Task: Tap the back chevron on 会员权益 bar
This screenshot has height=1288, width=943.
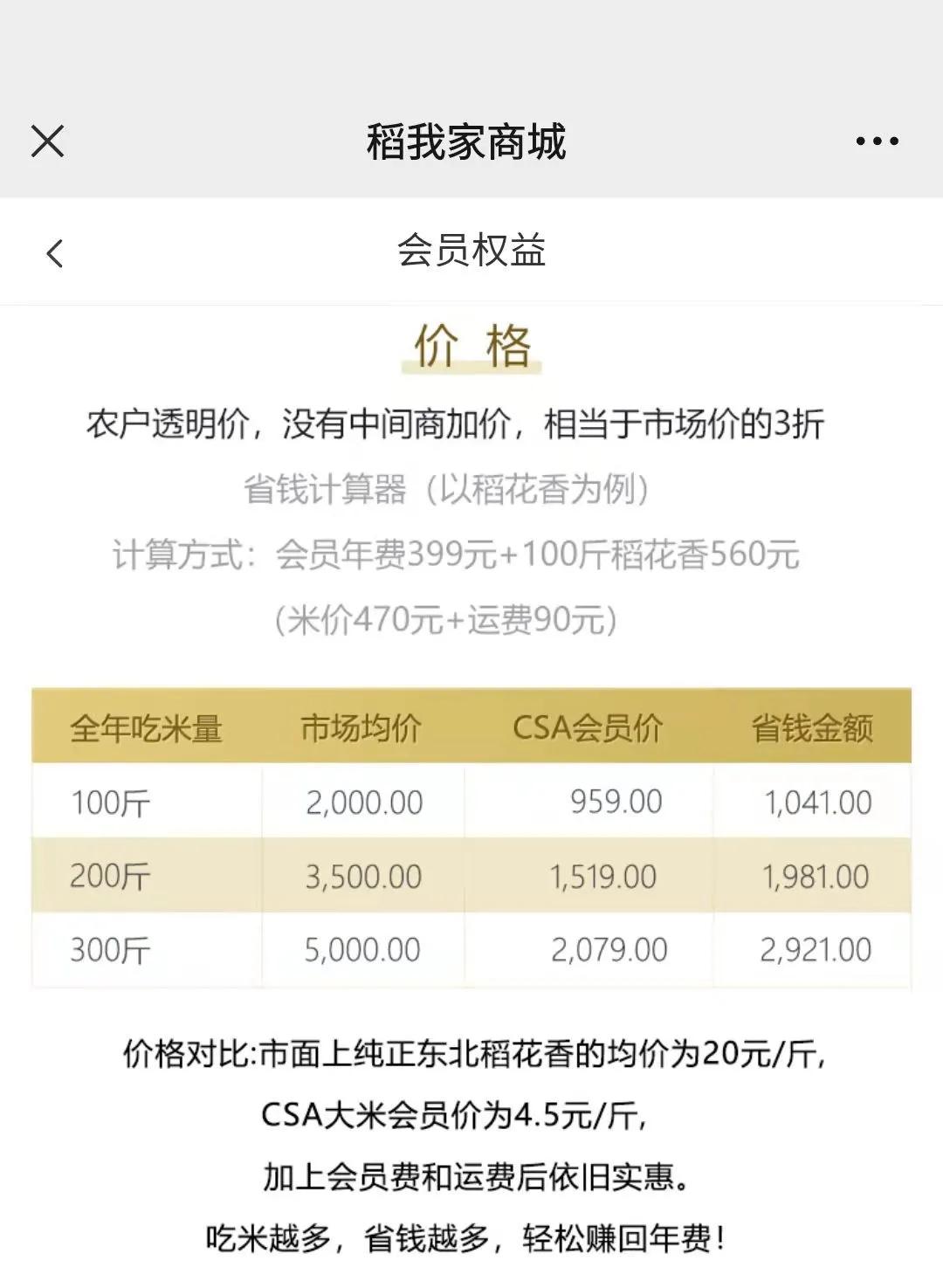Action: (54, 251)
